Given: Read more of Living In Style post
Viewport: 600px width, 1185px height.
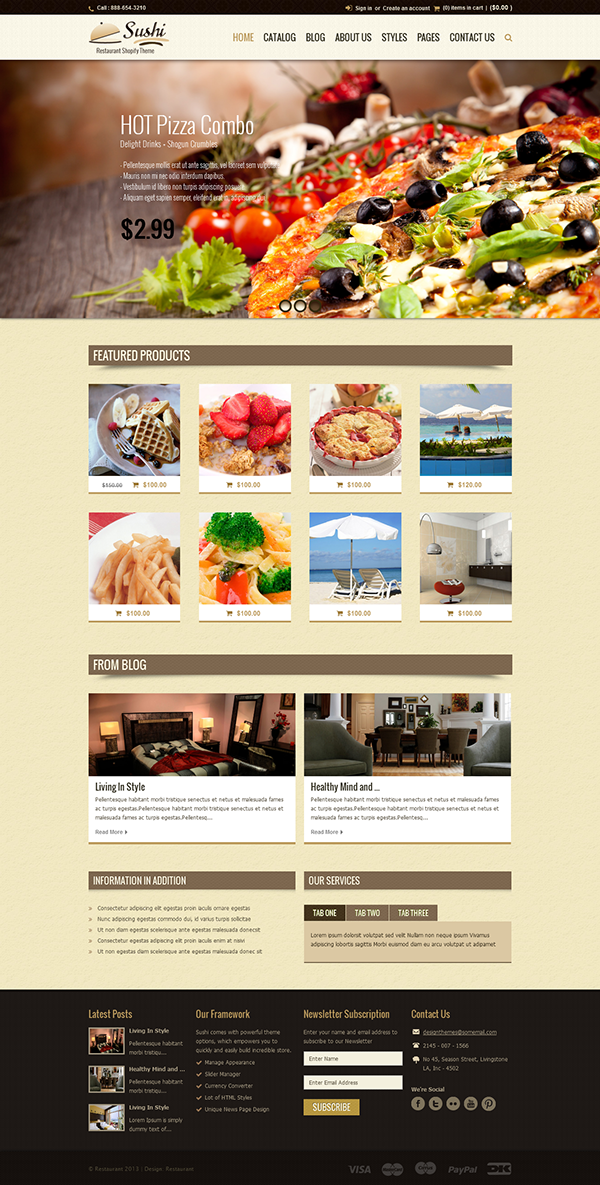Looking at the screenshot, I should 111,832.
